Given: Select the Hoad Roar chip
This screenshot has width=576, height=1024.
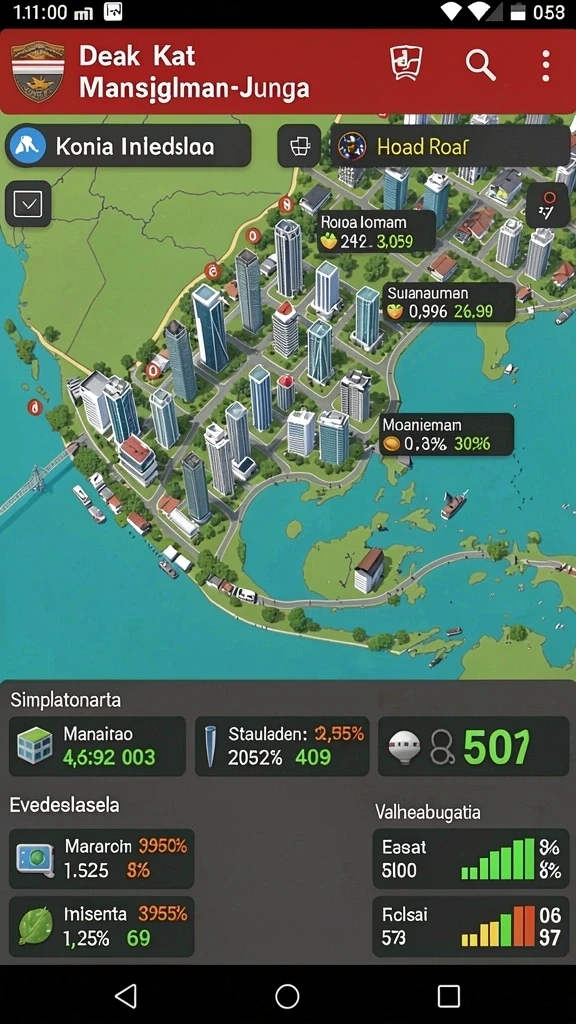Looking at the screenshot, I should click(450, 146).
